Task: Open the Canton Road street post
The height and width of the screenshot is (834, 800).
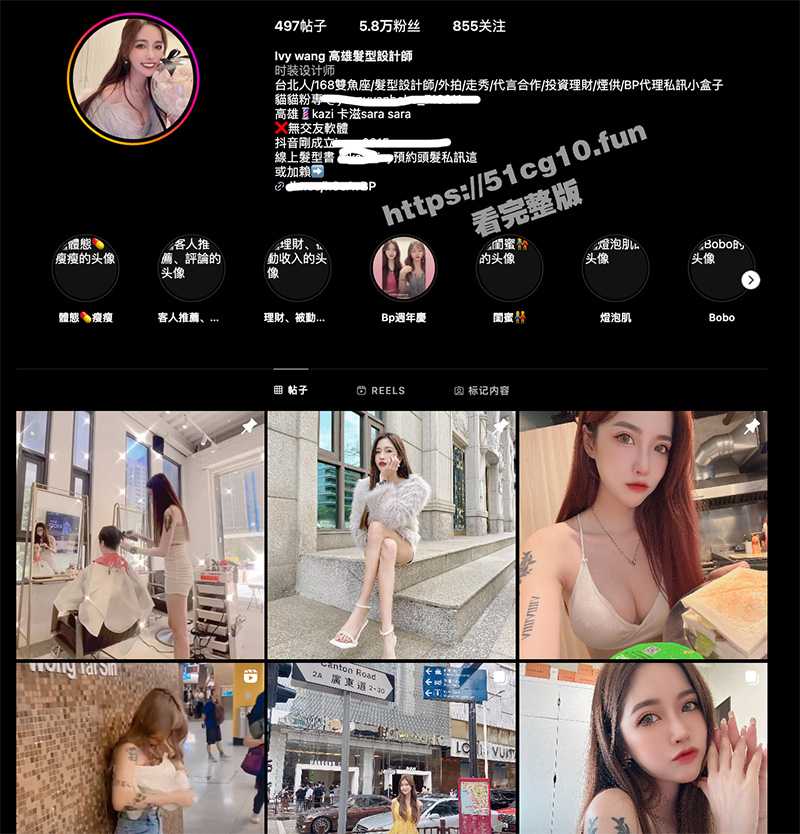Action: coord(391,748)
